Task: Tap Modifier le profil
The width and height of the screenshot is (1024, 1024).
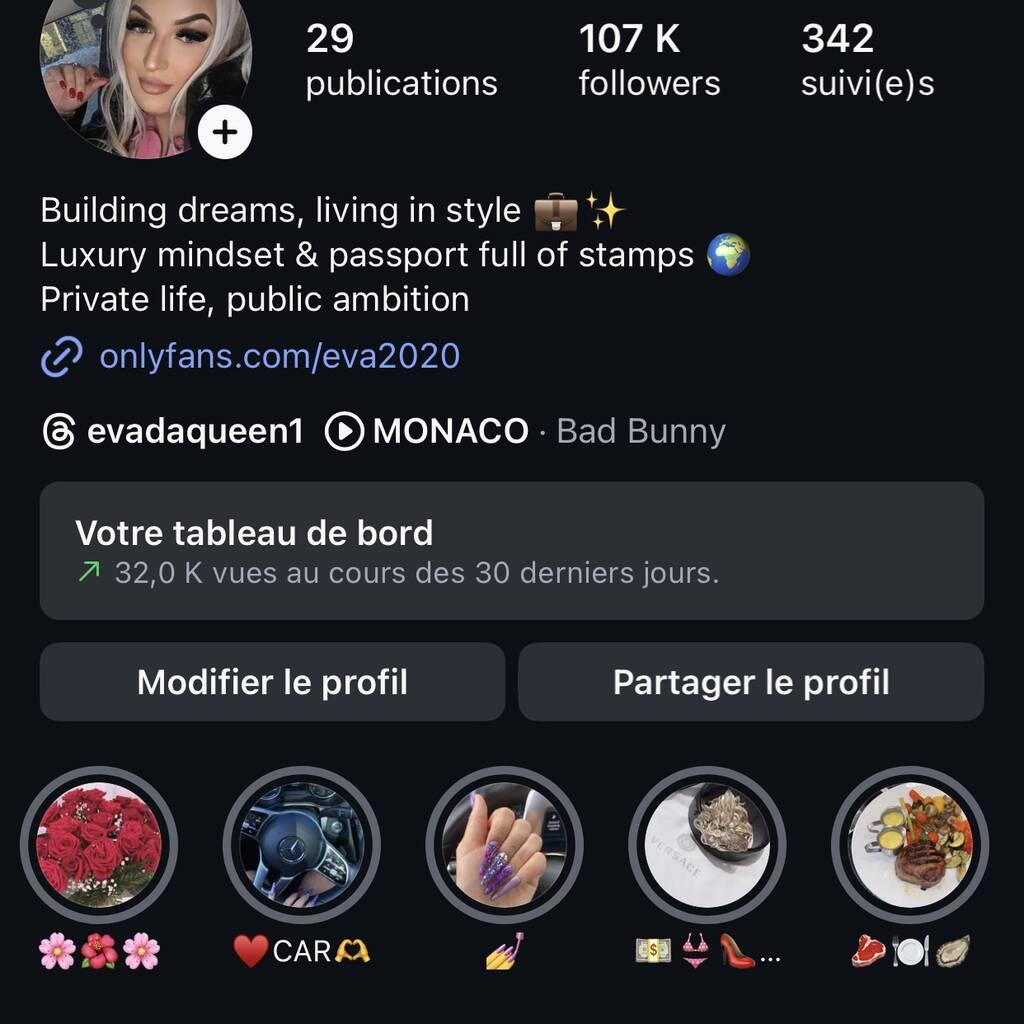Action: (272, 682)
